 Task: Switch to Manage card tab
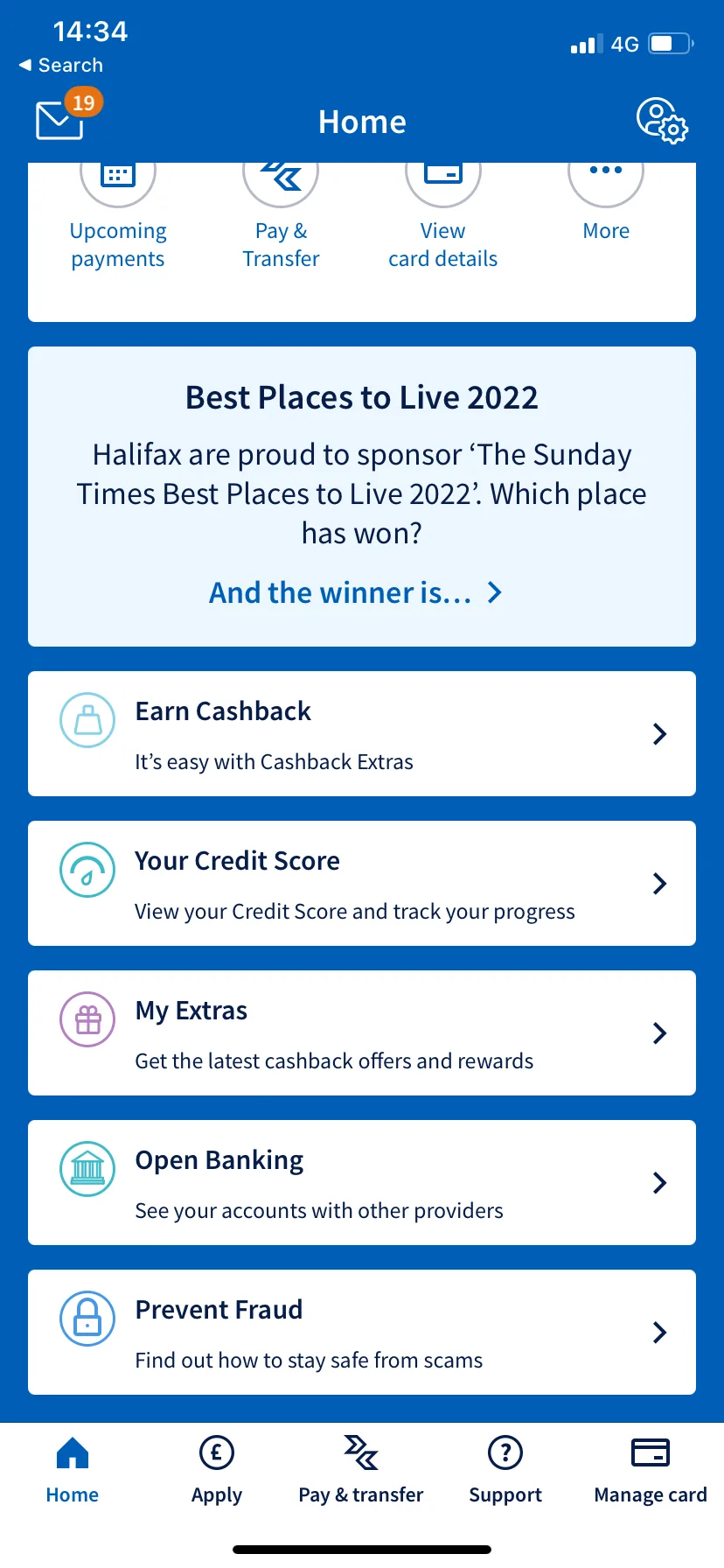tap(651, 1470)
